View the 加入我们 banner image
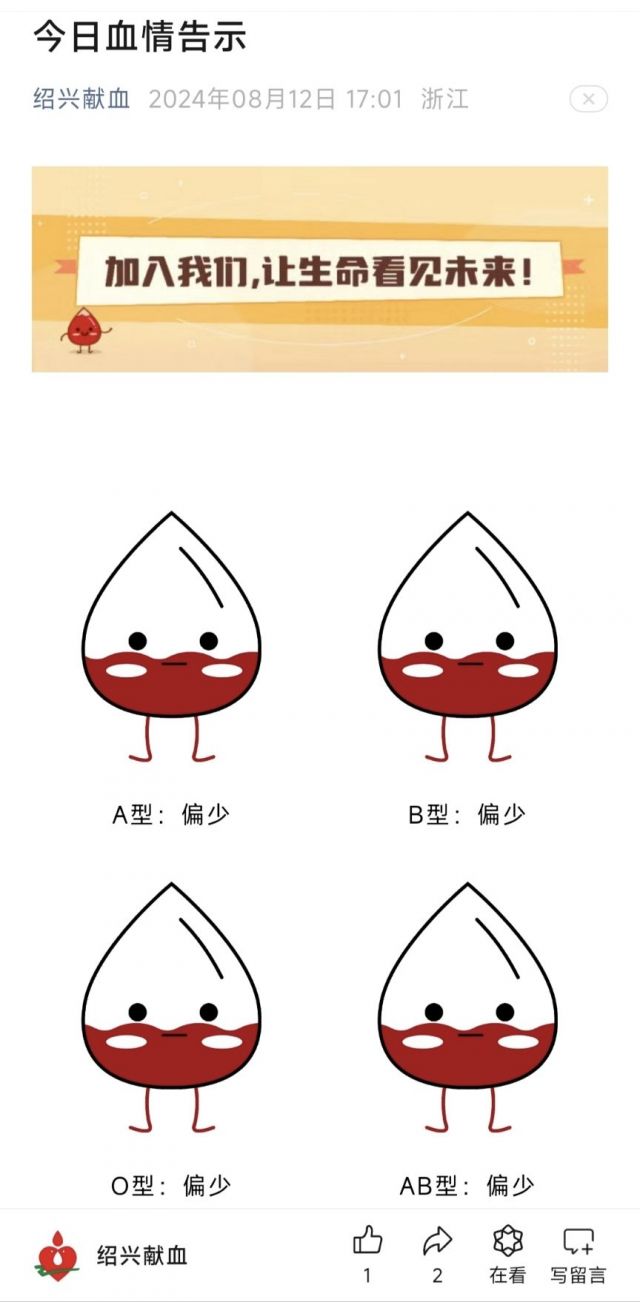 tap(320, 269)
